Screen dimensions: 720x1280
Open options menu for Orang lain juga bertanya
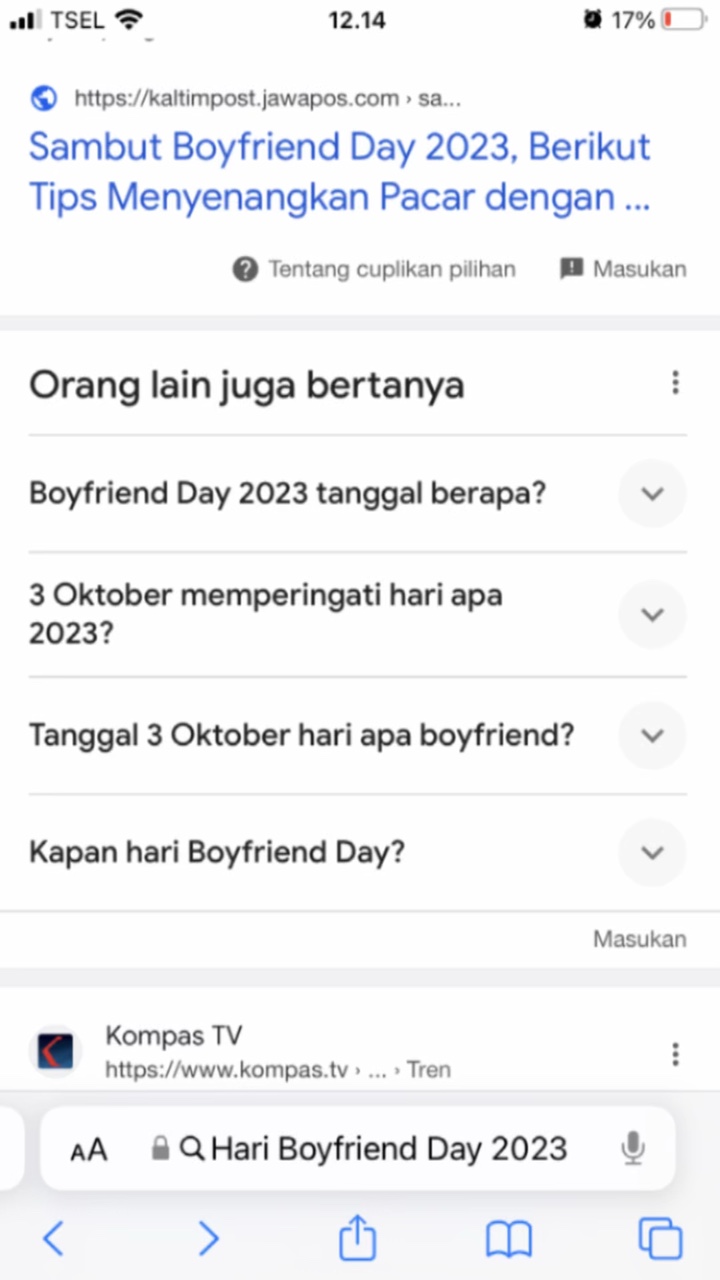676,383
